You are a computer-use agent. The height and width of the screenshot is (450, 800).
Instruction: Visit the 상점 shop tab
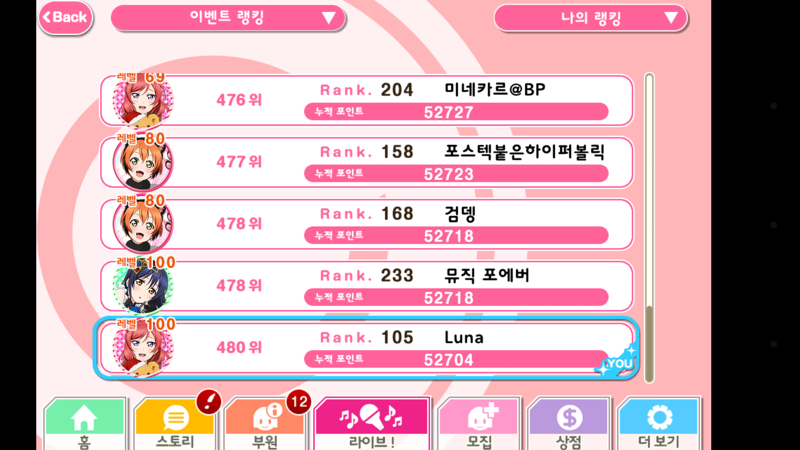coord(568,425)
